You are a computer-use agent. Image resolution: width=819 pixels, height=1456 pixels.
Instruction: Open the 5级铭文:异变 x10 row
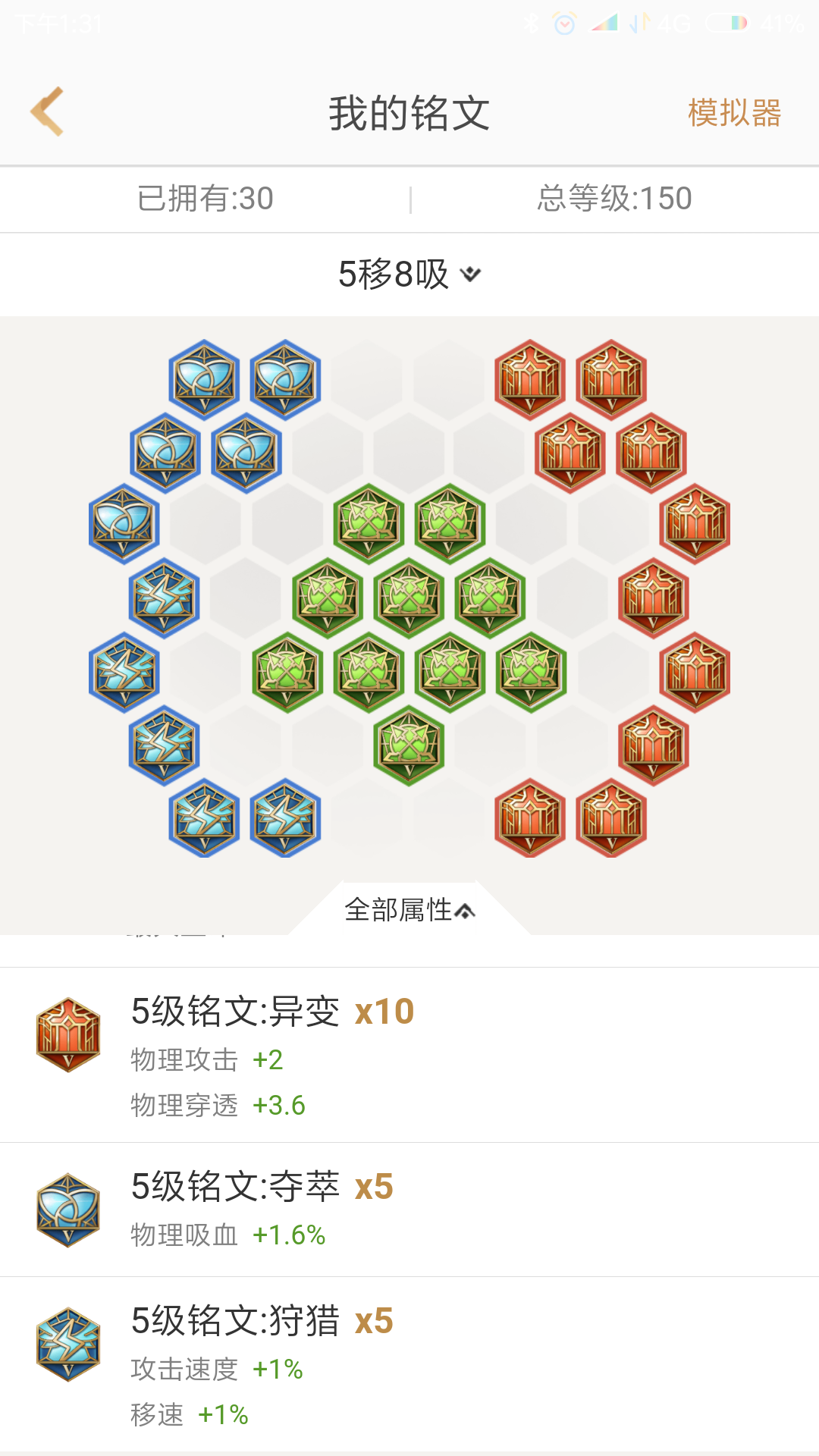(x=409, y=1056)
